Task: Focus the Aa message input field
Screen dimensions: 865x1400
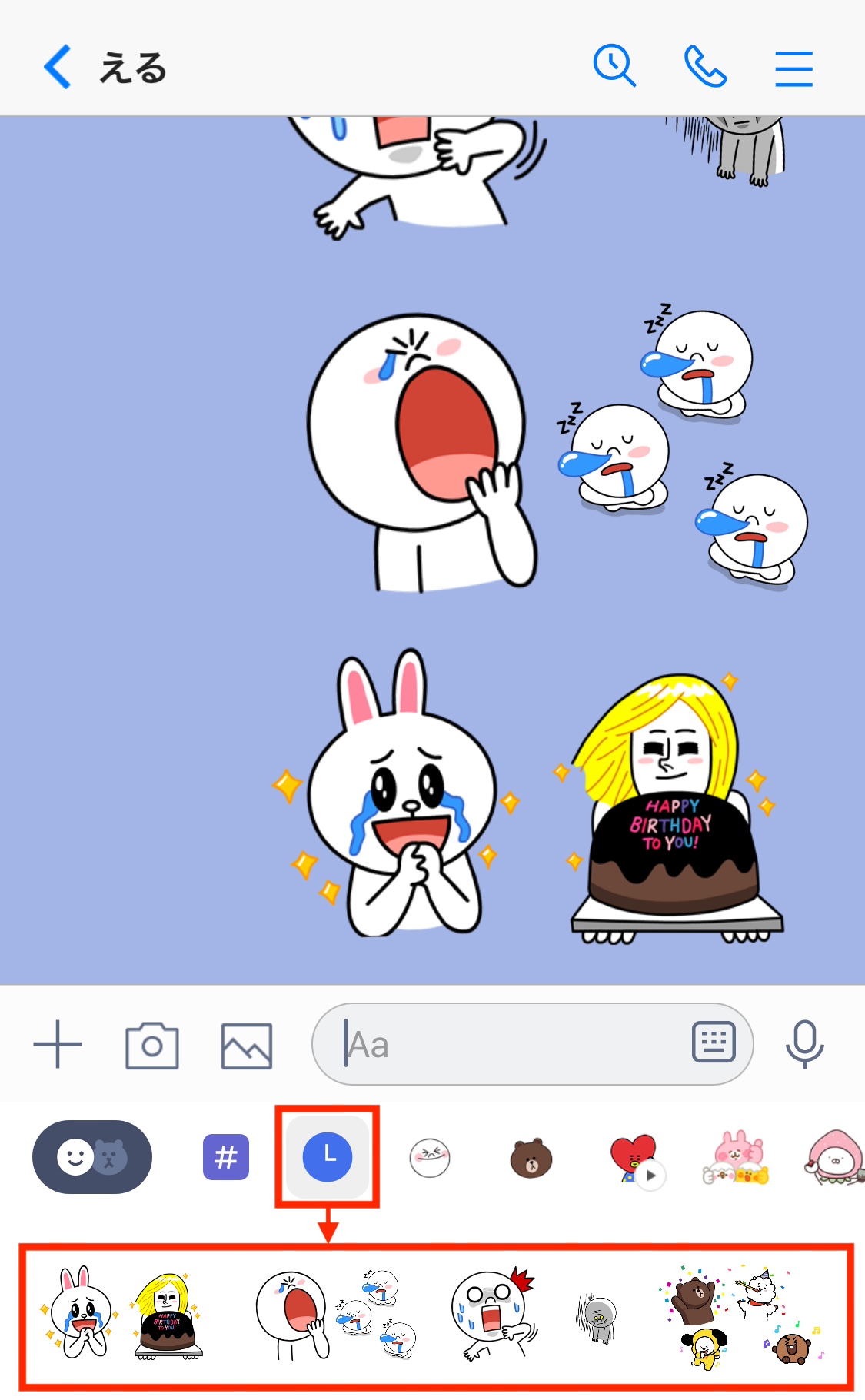Action: click(x=507, y=1044)
